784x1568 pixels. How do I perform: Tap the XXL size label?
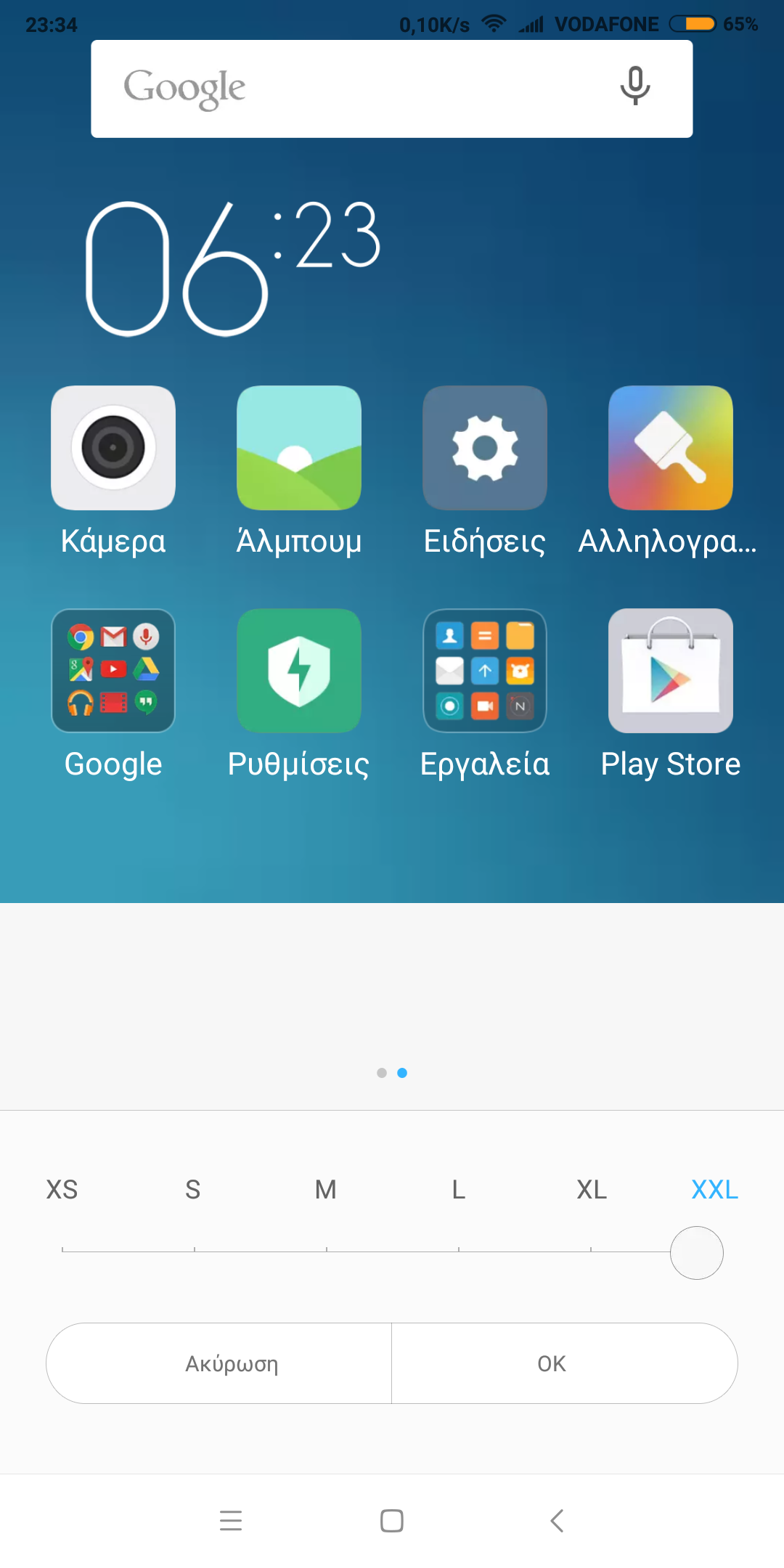point(715,1190)
